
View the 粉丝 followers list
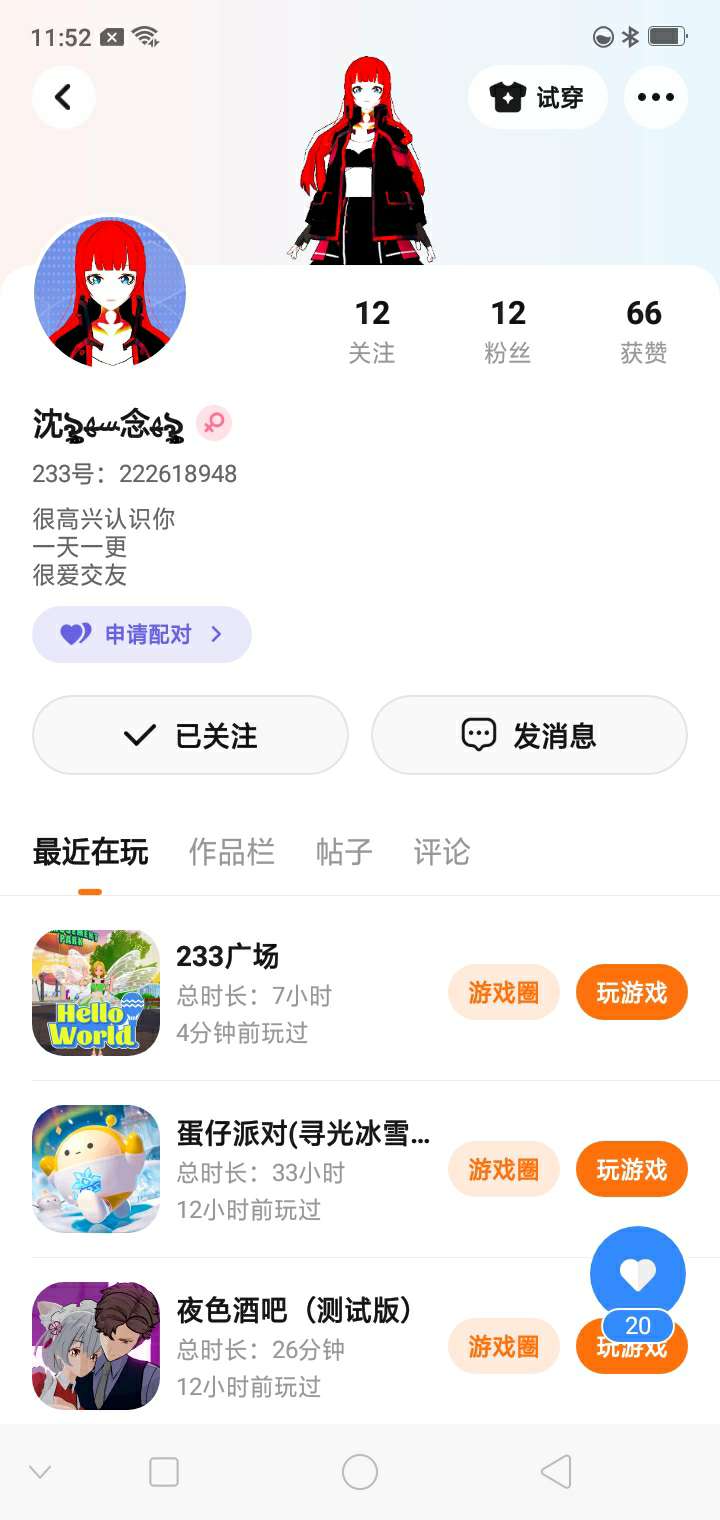pyautogui.click(x=508, y=331)
